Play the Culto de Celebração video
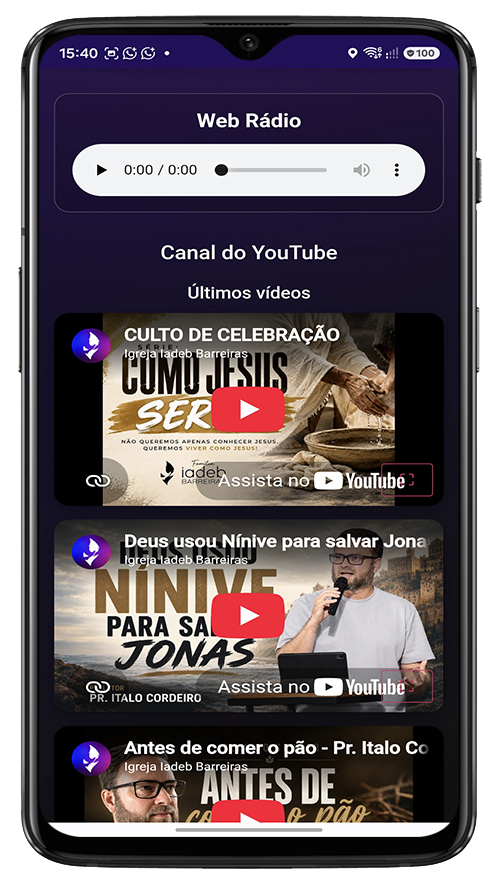 248,409
